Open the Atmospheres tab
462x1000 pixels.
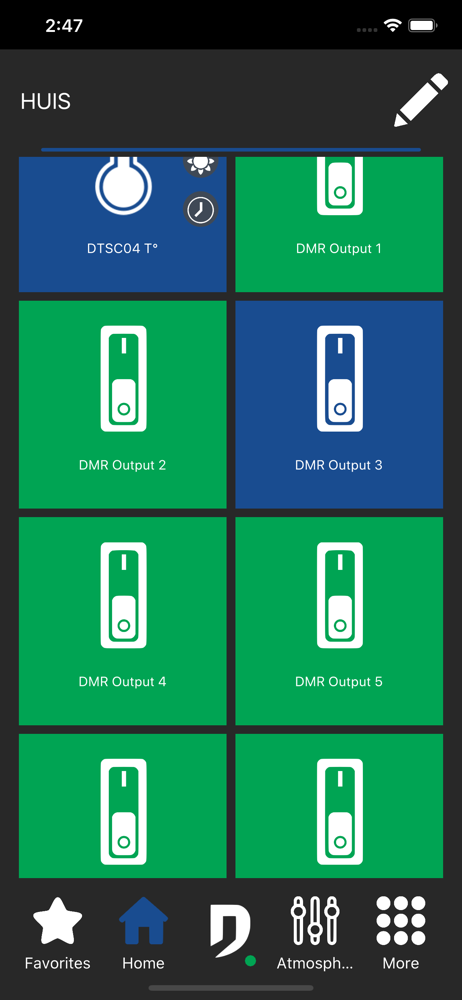tap(315, 933)
